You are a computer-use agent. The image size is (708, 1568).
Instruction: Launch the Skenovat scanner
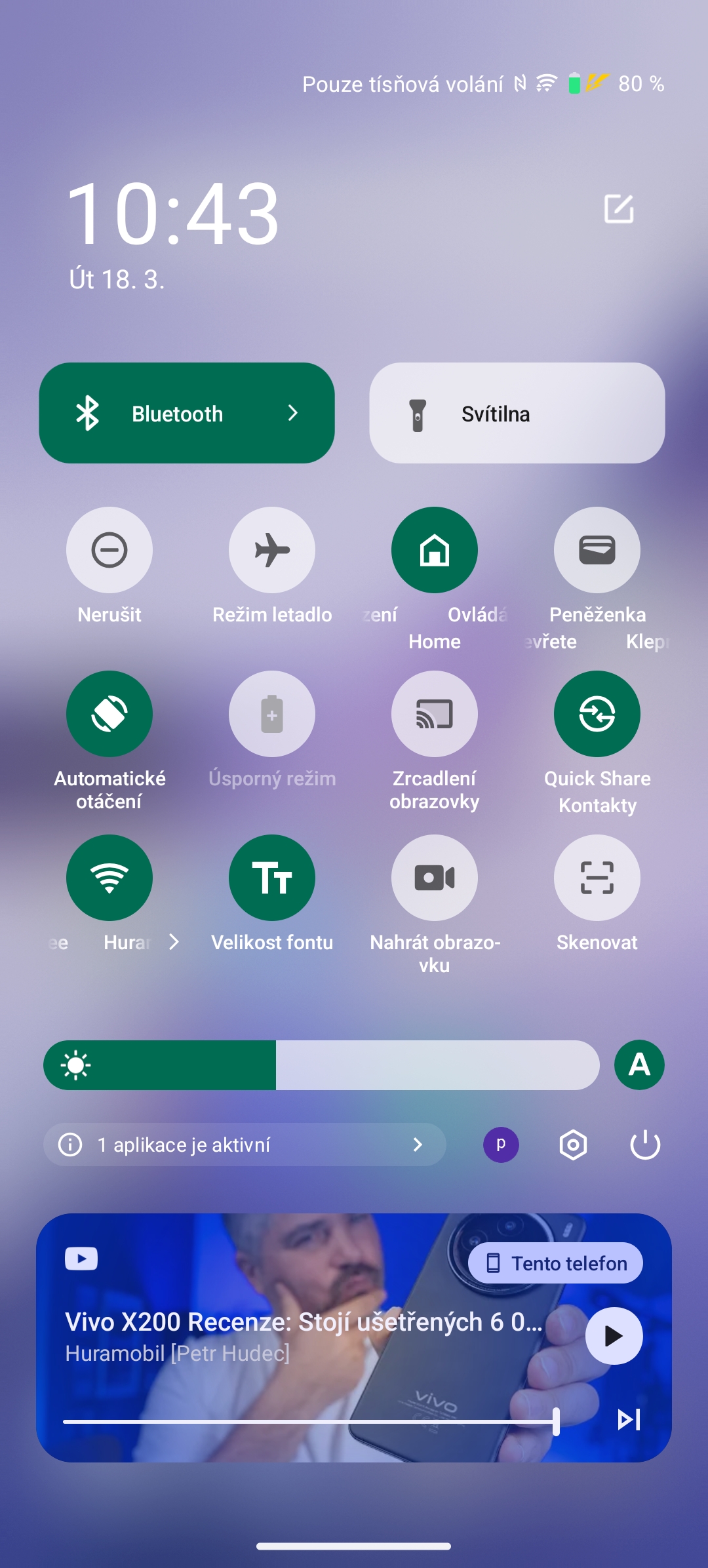597,878
